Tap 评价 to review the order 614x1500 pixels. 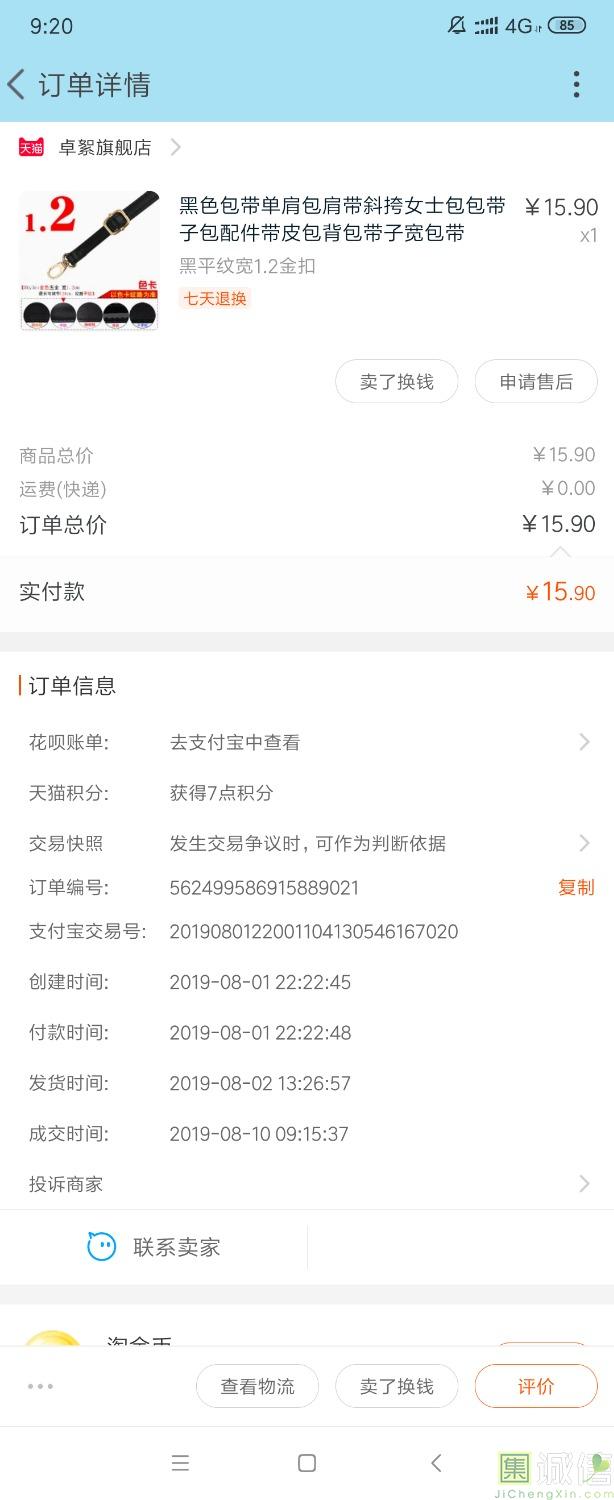(536, 1386)
